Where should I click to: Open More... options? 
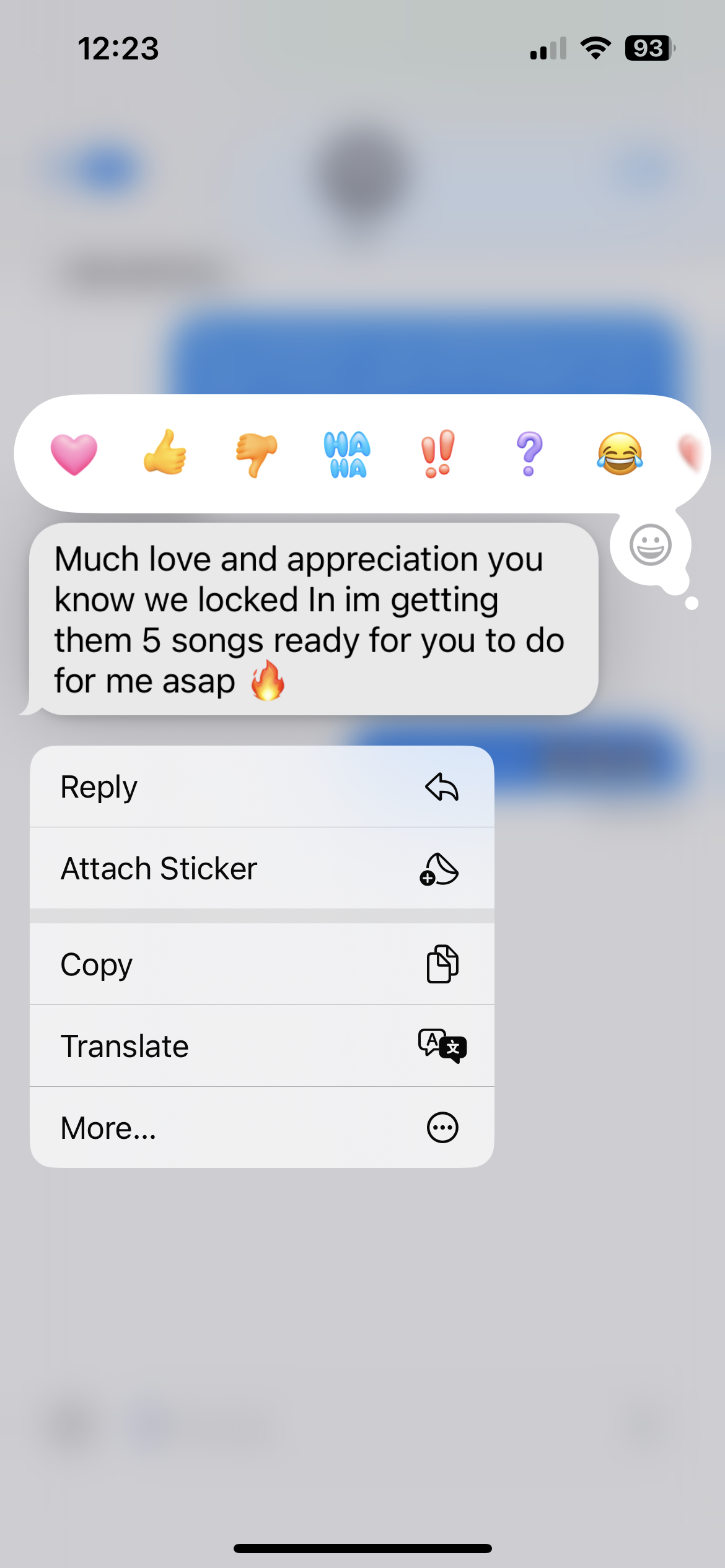(261, 1128)
